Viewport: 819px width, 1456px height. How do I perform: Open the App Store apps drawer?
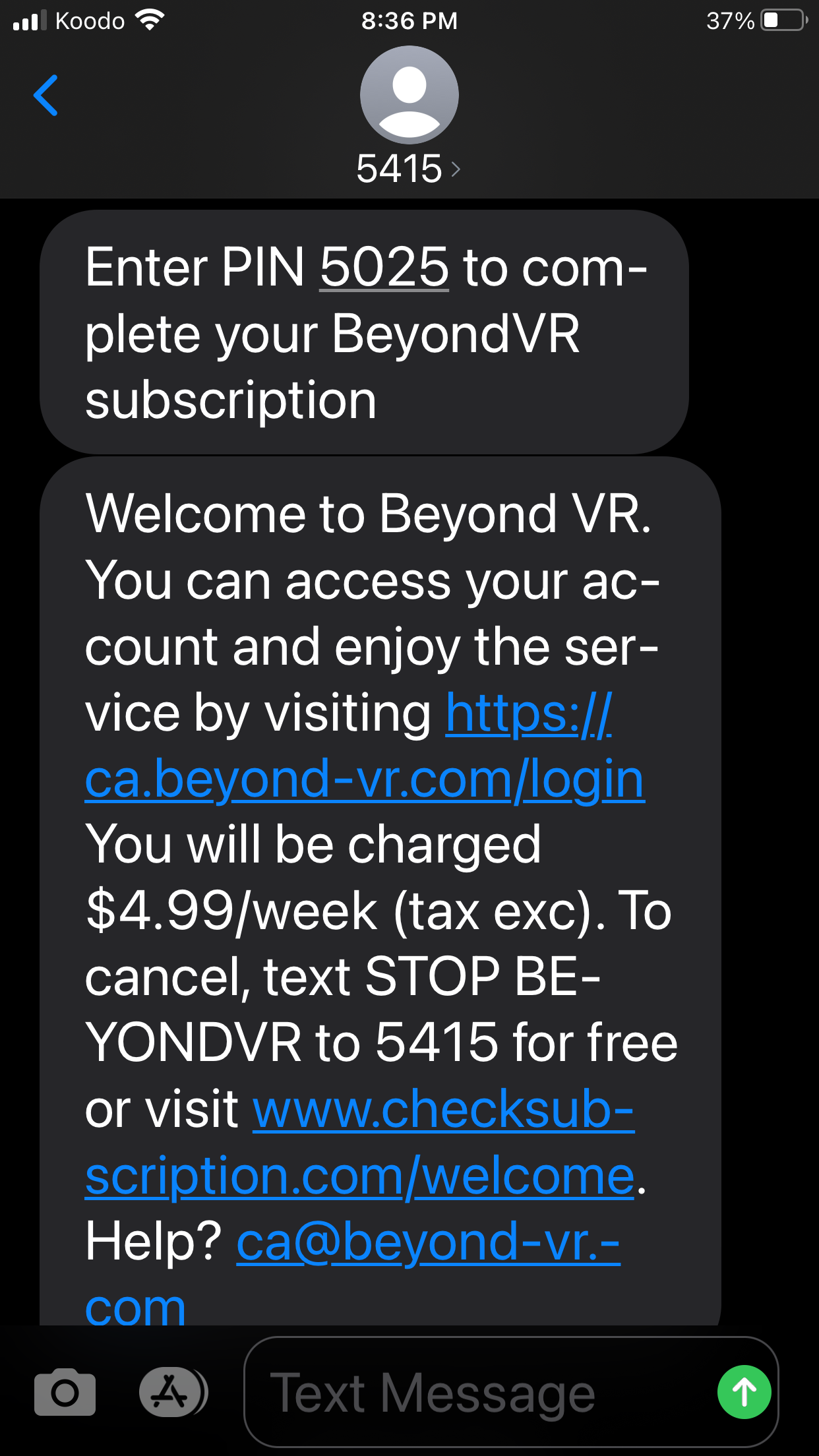(173, 1392)
